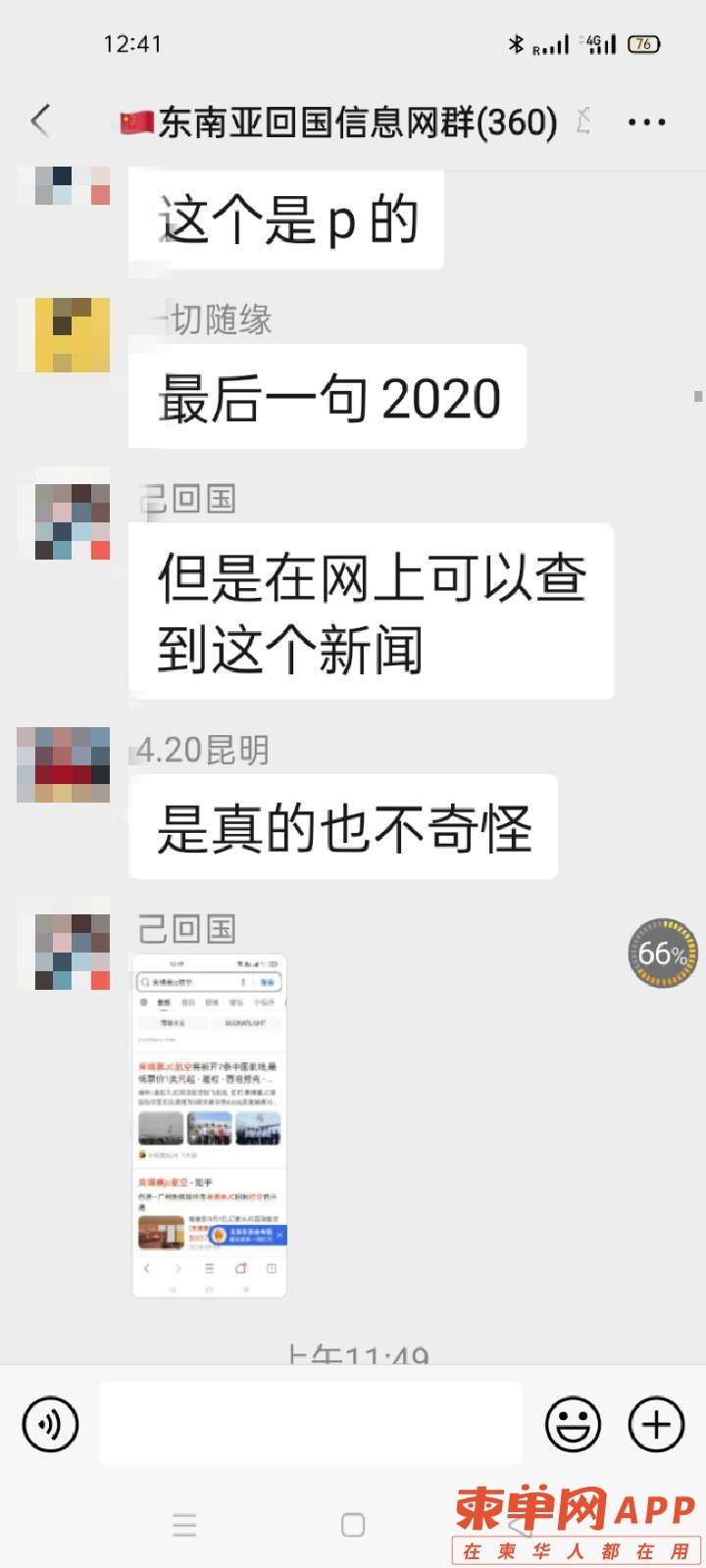Open the plus attachments menu
The width and height of the screenshot is (706, 1568).
[x=656, y=1424]
